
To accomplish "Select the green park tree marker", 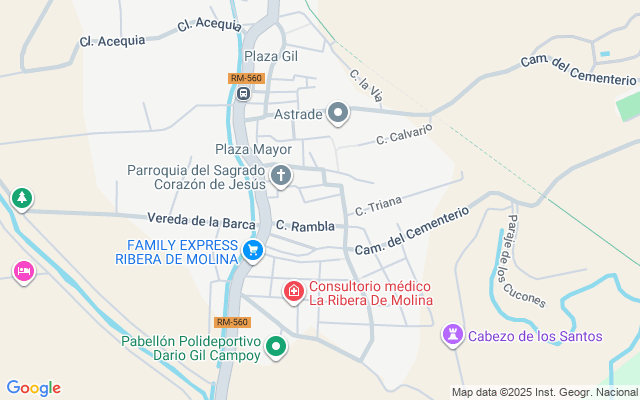I will [21, 198].
